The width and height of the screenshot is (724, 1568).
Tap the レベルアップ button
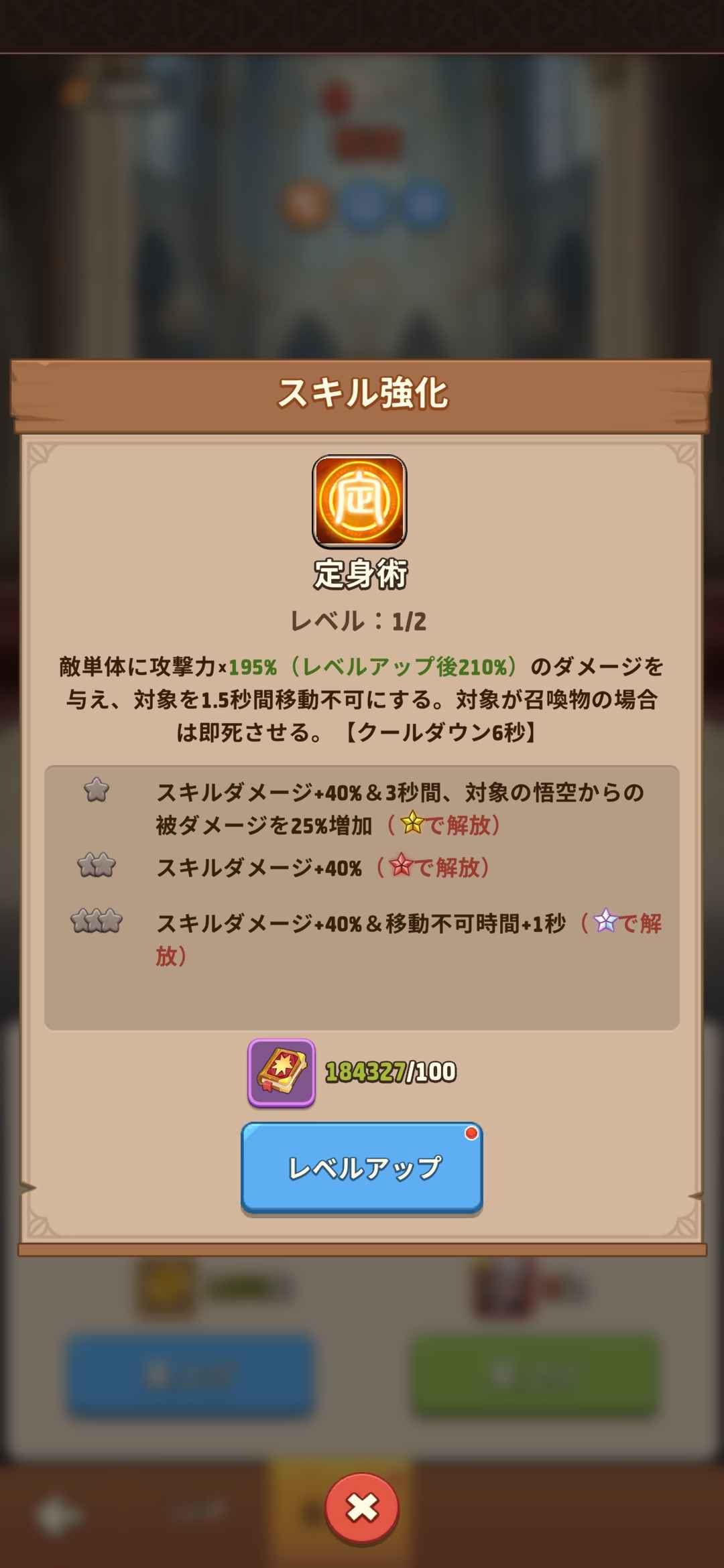pos(362,1168)
